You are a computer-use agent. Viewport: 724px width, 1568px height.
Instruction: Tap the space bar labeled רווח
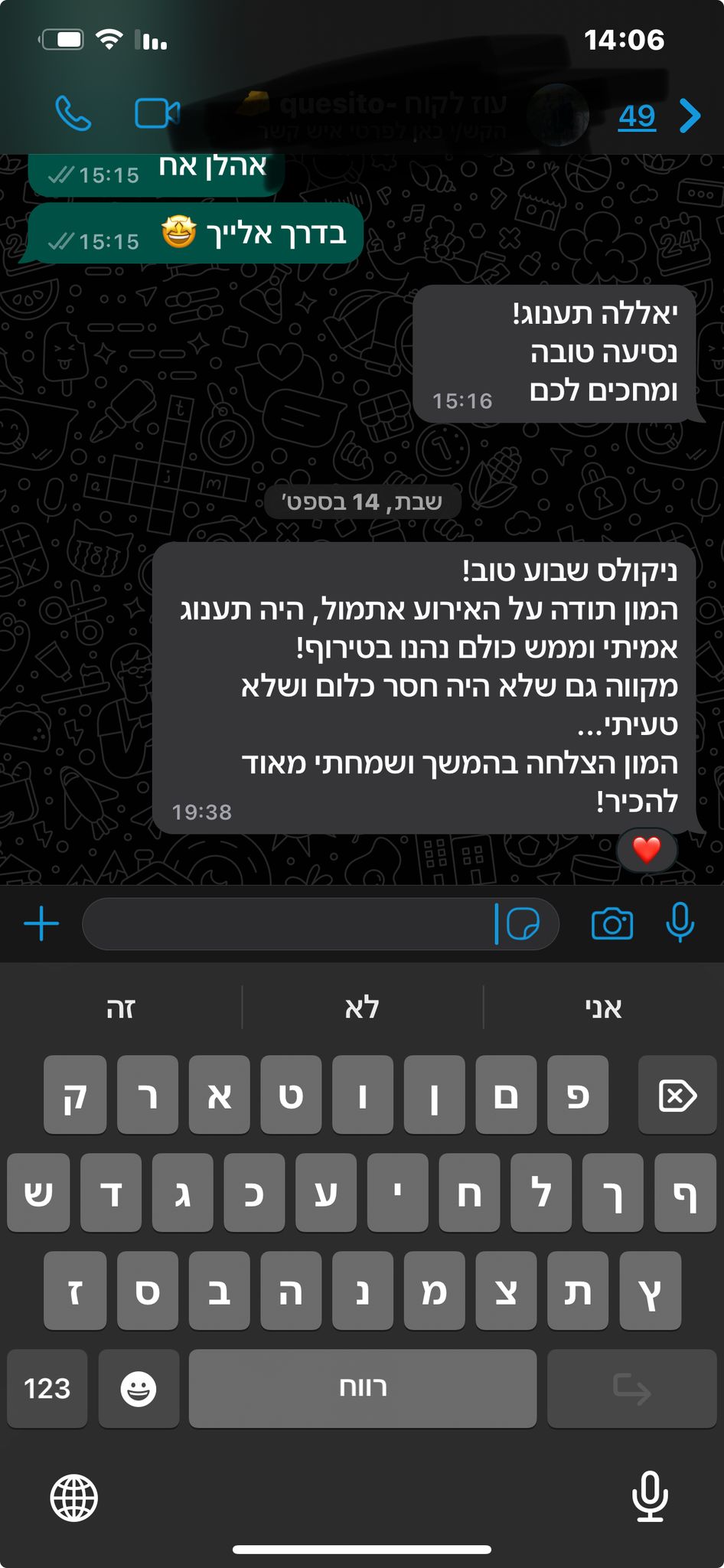[x=362, y=1388]
